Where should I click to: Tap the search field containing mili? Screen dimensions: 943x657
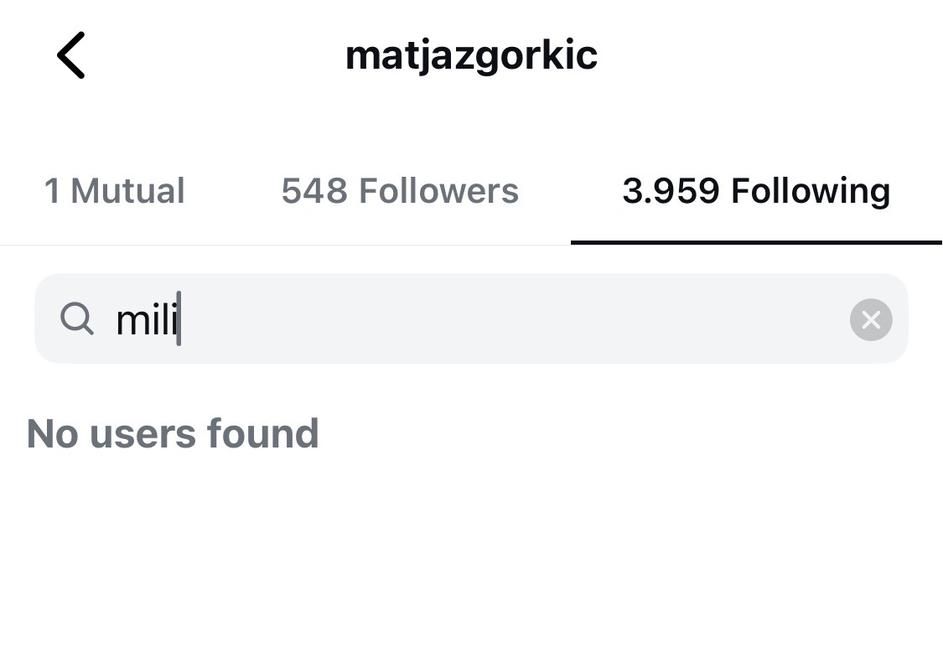pyautogui.click(x=450, y=320)
